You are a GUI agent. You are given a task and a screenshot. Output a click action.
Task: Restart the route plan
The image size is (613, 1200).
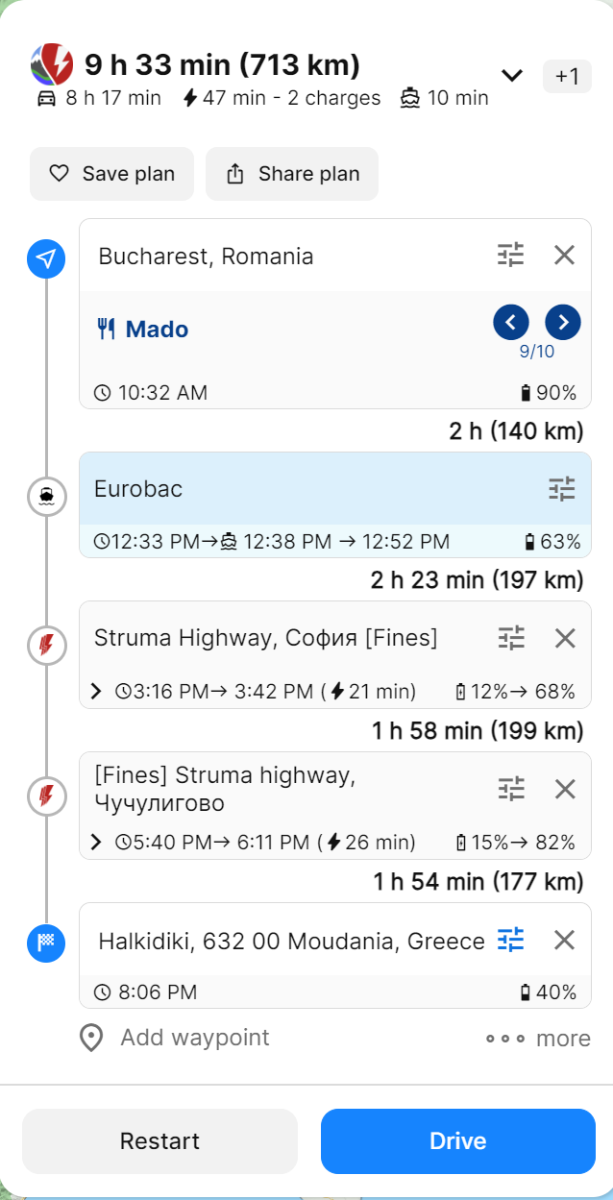pos(160,1141)
